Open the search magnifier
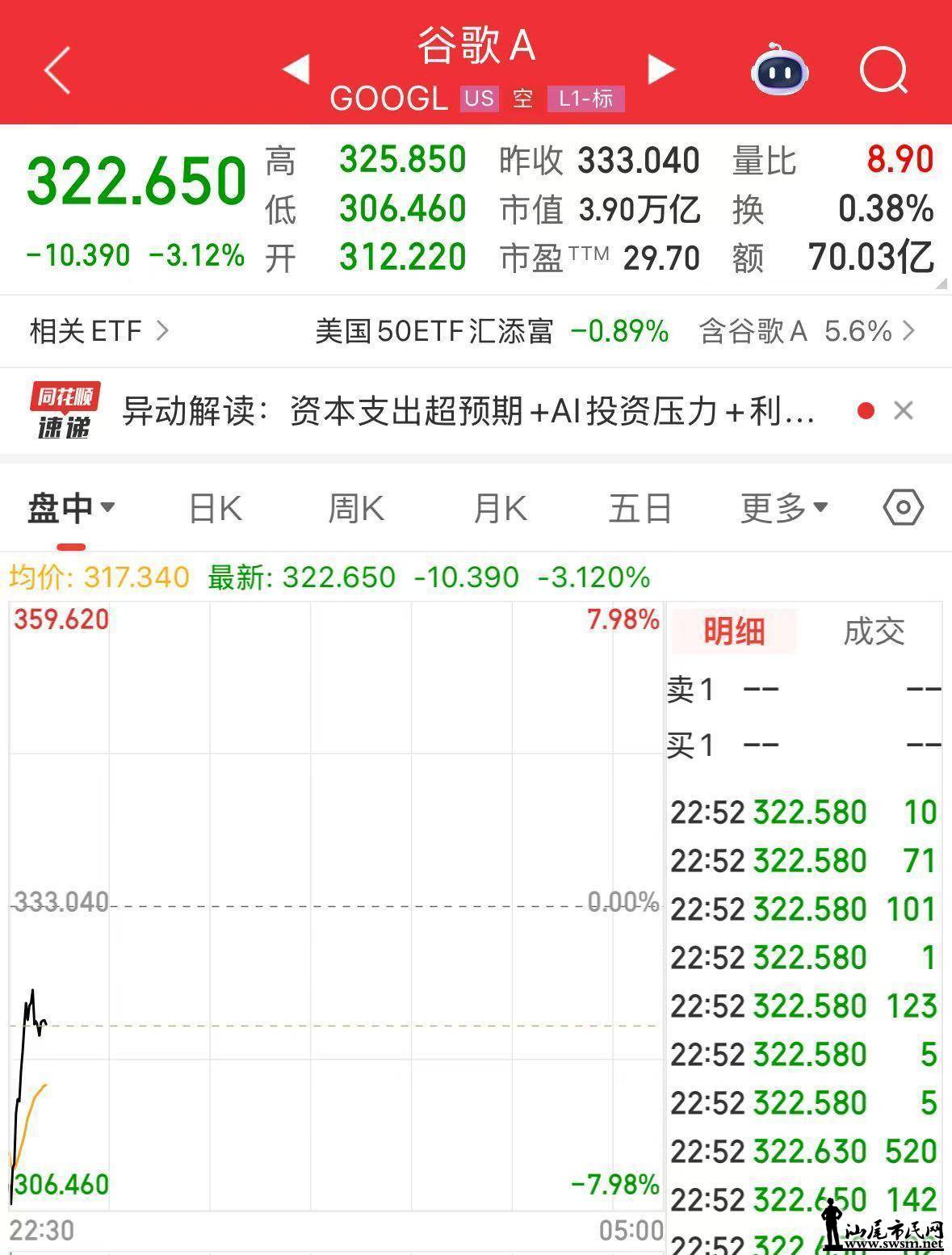The width and height of the screenshot is (952, 1255). coord(883,70)
